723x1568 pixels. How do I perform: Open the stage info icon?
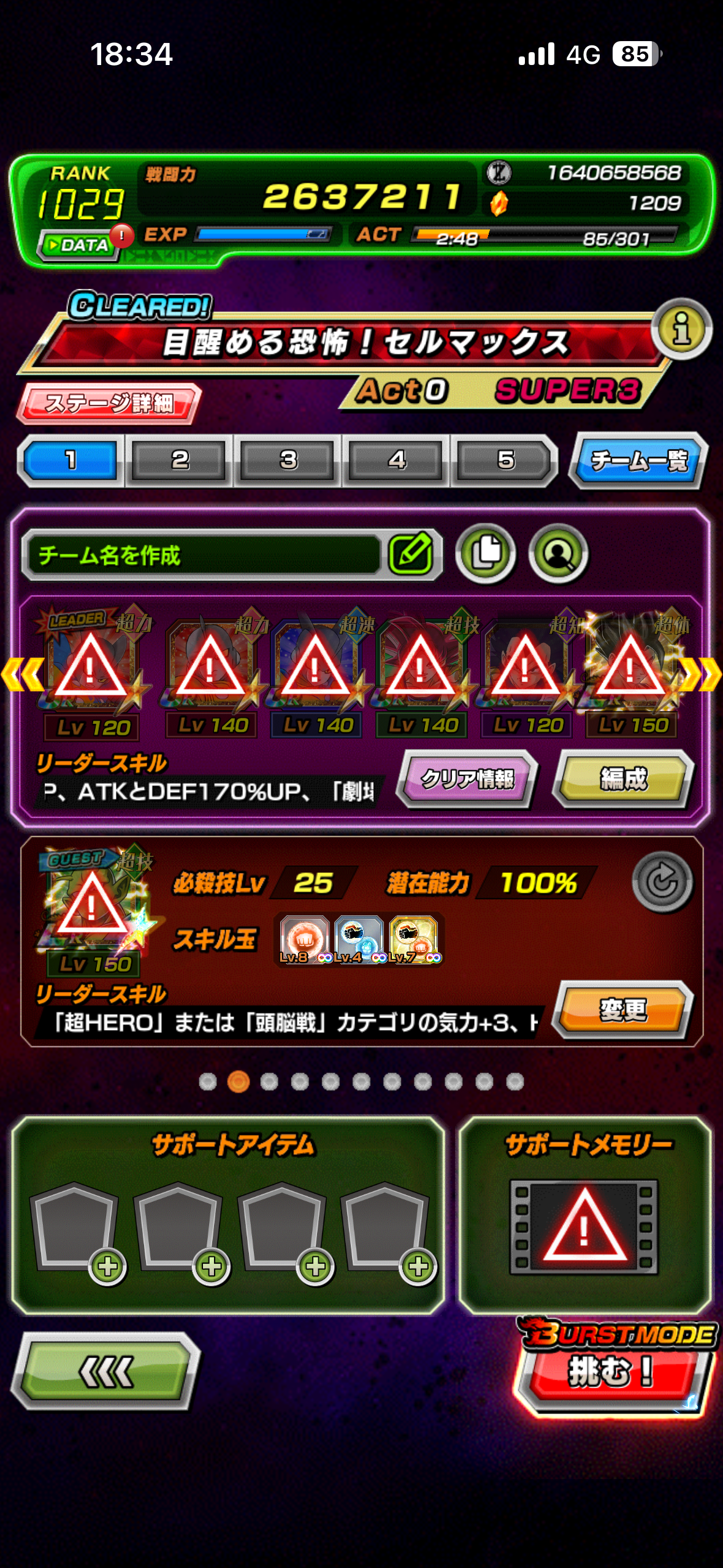coord(681,329)
